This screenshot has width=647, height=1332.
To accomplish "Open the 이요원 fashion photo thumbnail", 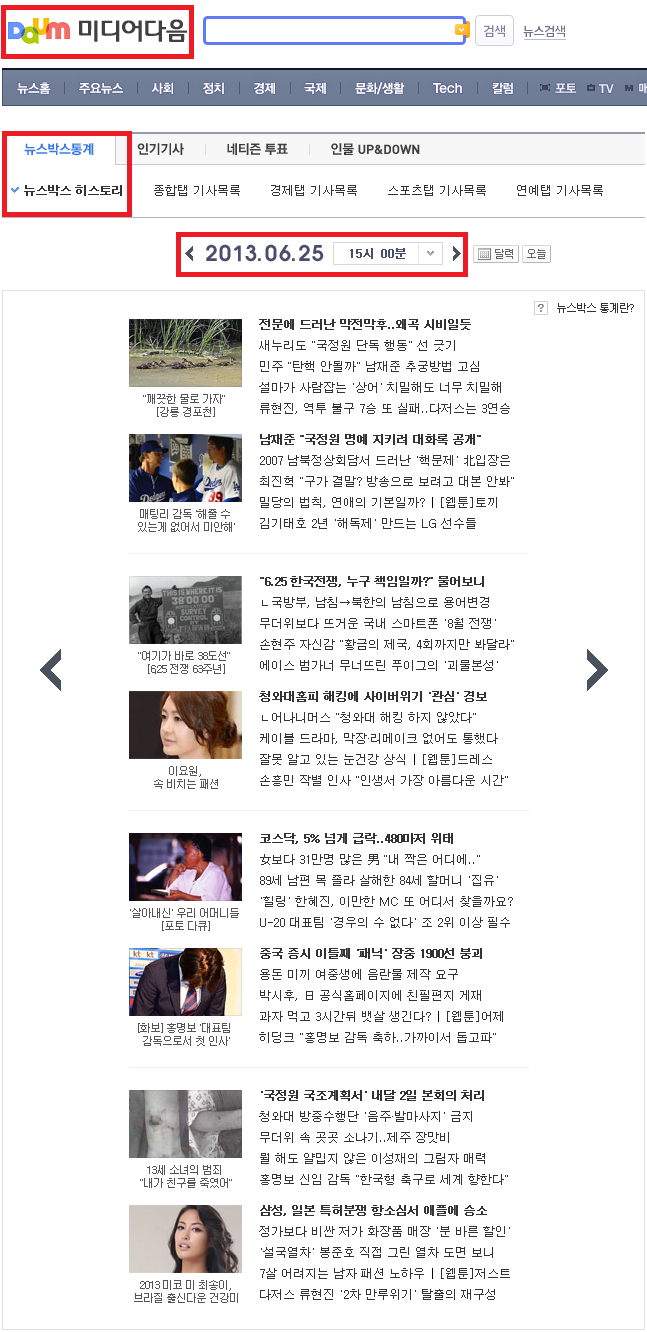I will click(185, 725).
